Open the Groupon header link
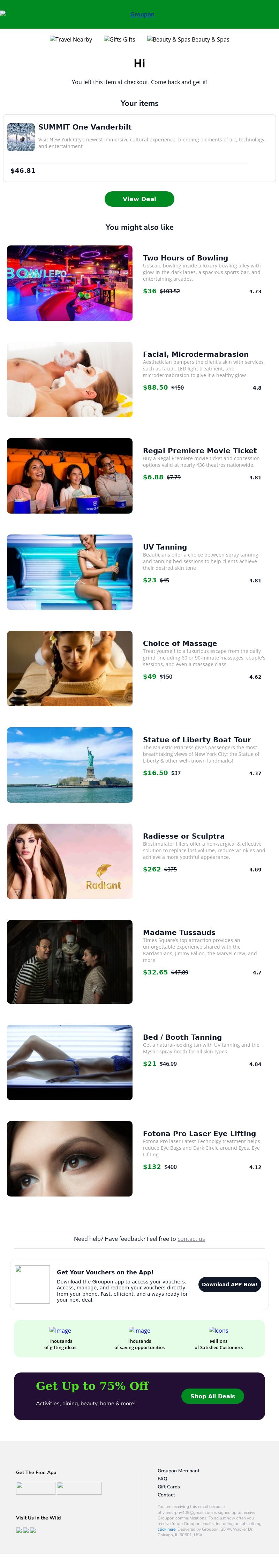The width and height of the screenshot is (279, 1568). coord(142,14)
